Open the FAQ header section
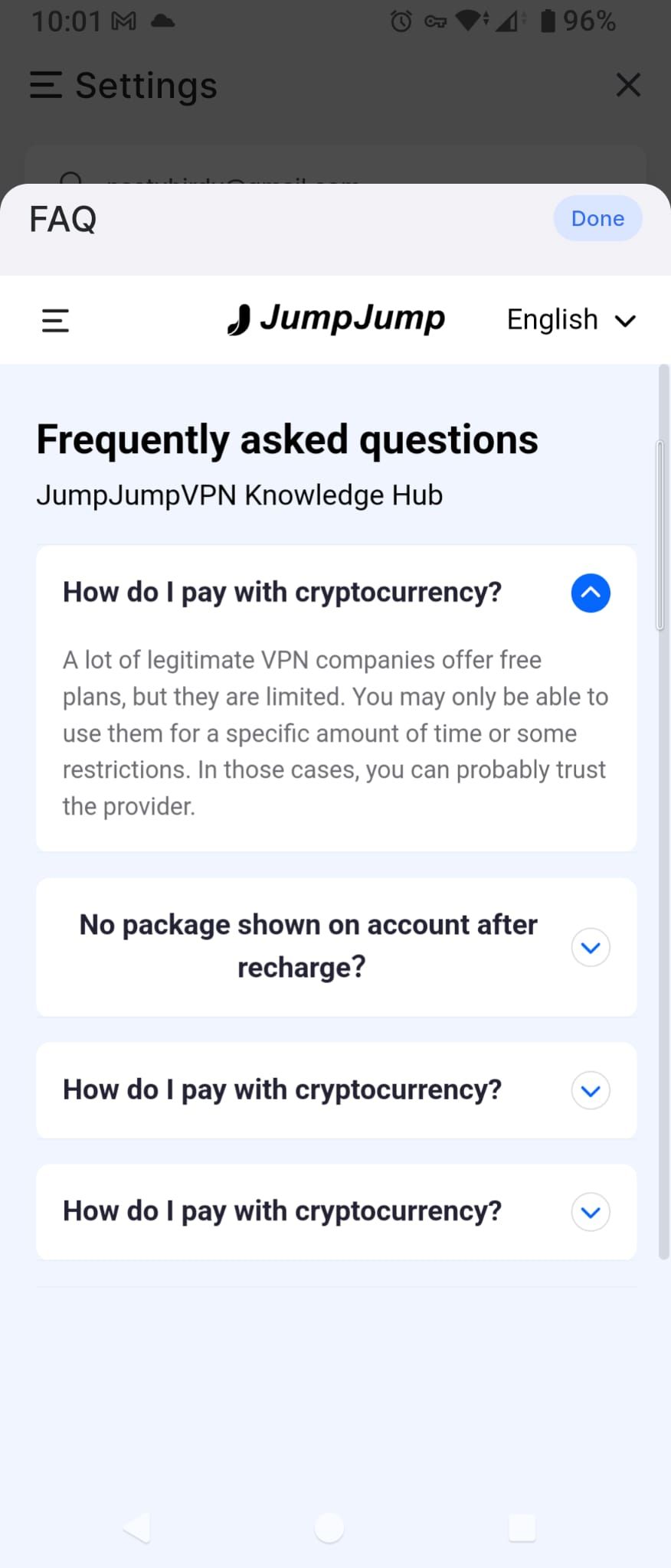This screenshot has height=1568, width=671. coord(62,219)
